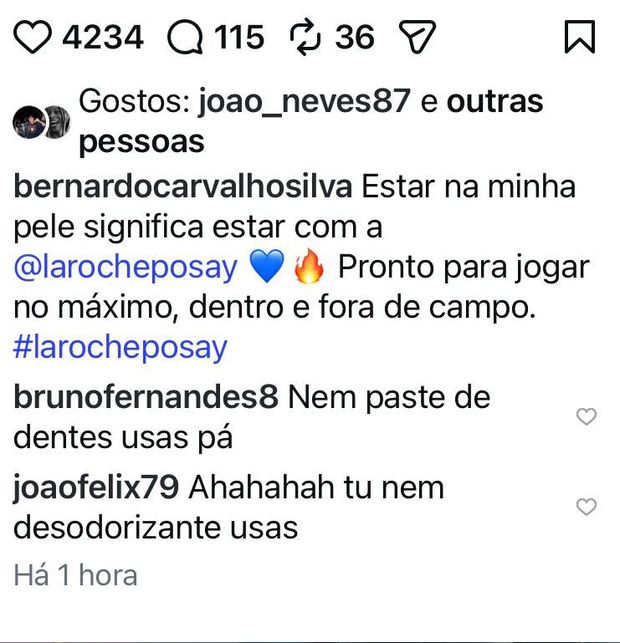Like joaofelix79's comment
The image size is (620, 643).
[587, 507]
